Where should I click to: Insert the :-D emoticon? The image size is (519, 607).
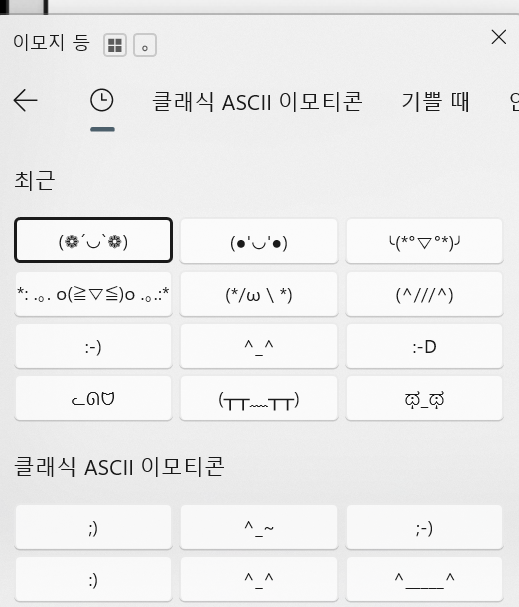click(424, 346)
